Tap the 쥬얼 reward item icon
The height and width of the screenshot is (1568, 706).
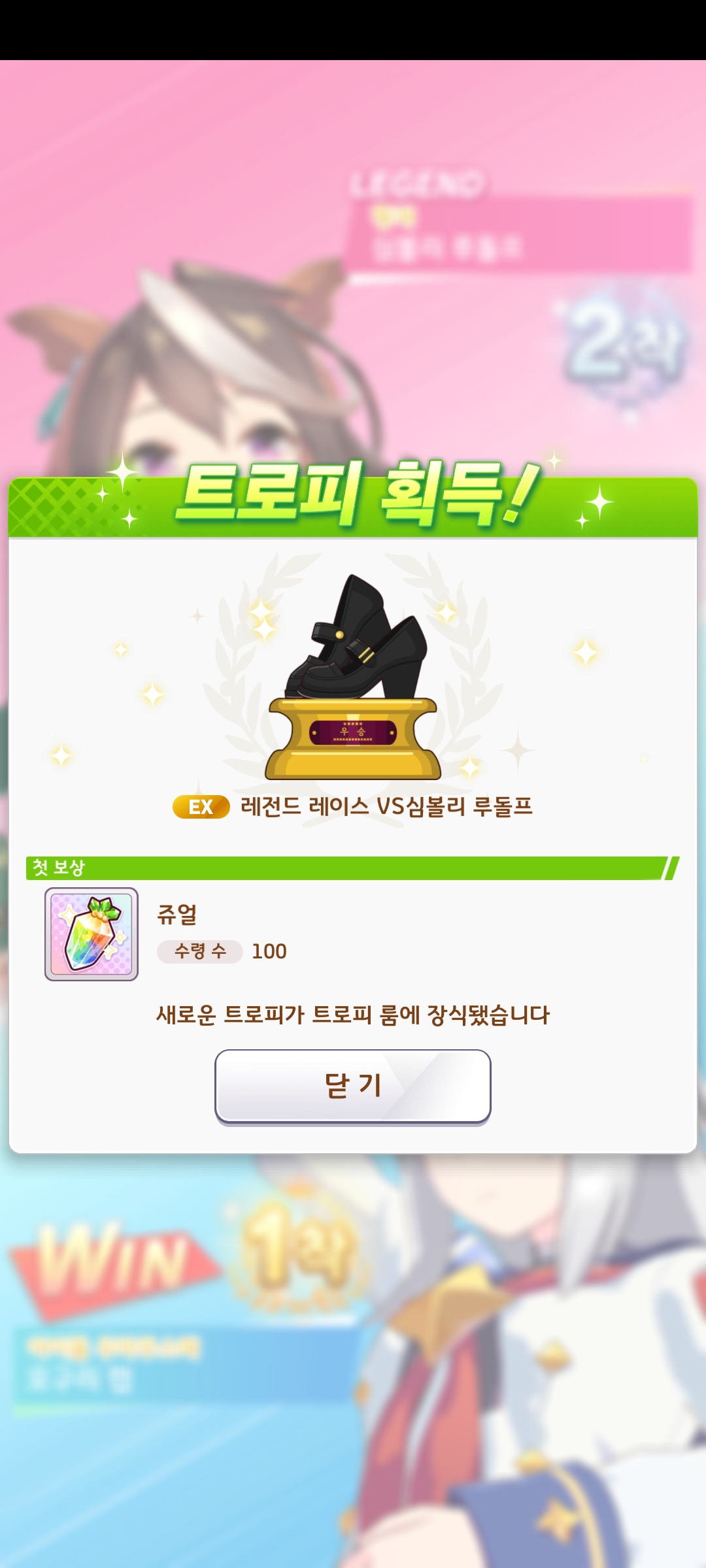92,934
